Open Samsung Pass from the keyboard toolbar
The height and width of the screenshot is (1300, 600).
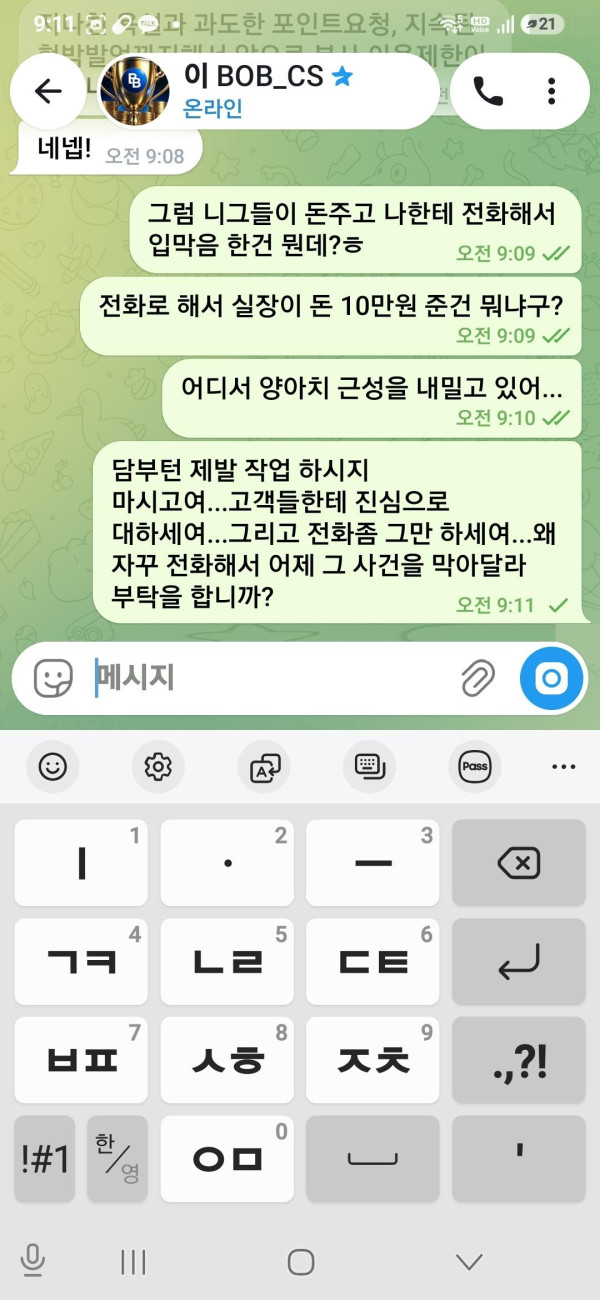(475, 767)
